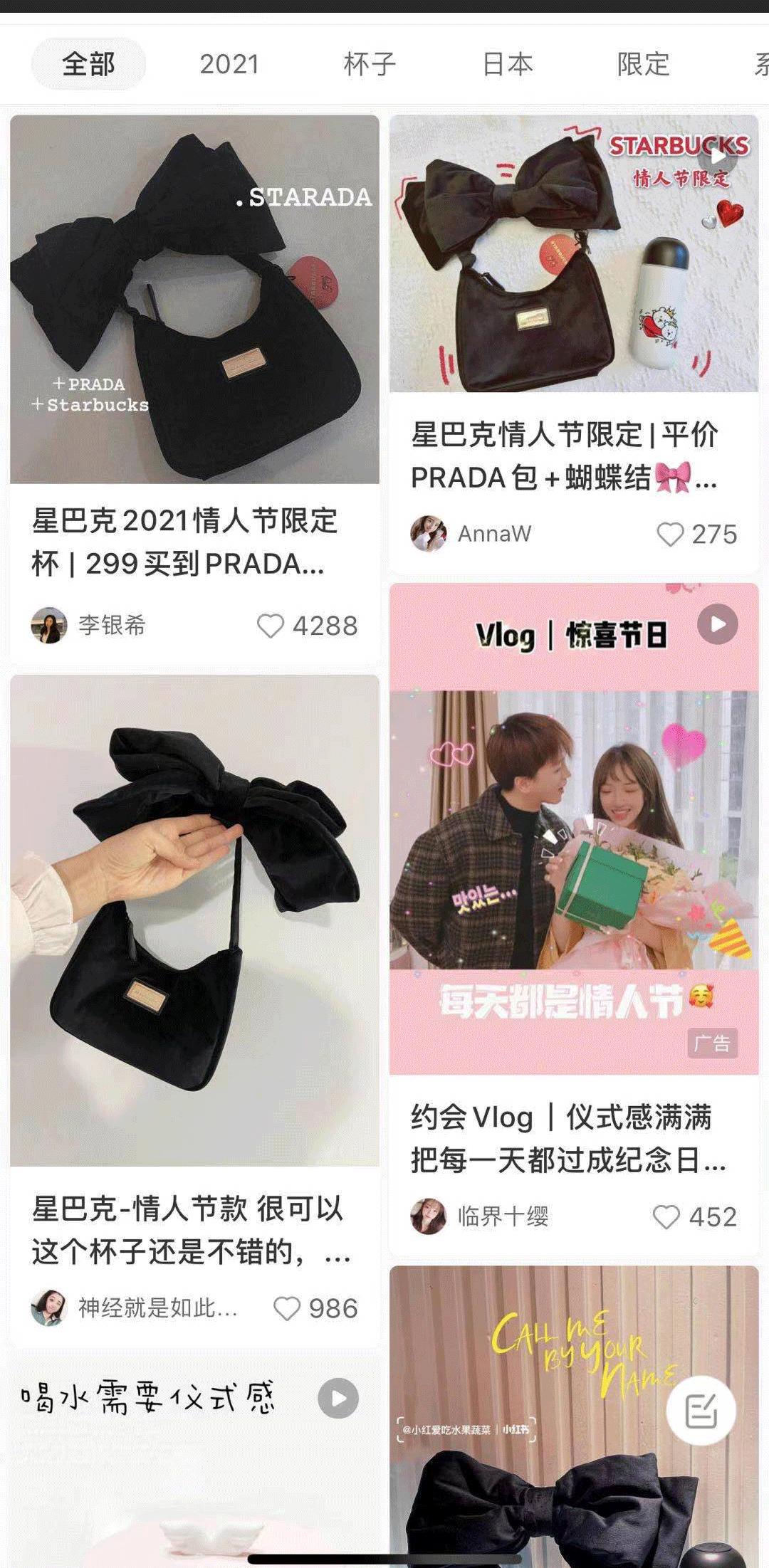Image resolution: width=769 pixels, height=1568 pixels.
Task: Switch to the 杯子 tab
Action: point(367,65)
